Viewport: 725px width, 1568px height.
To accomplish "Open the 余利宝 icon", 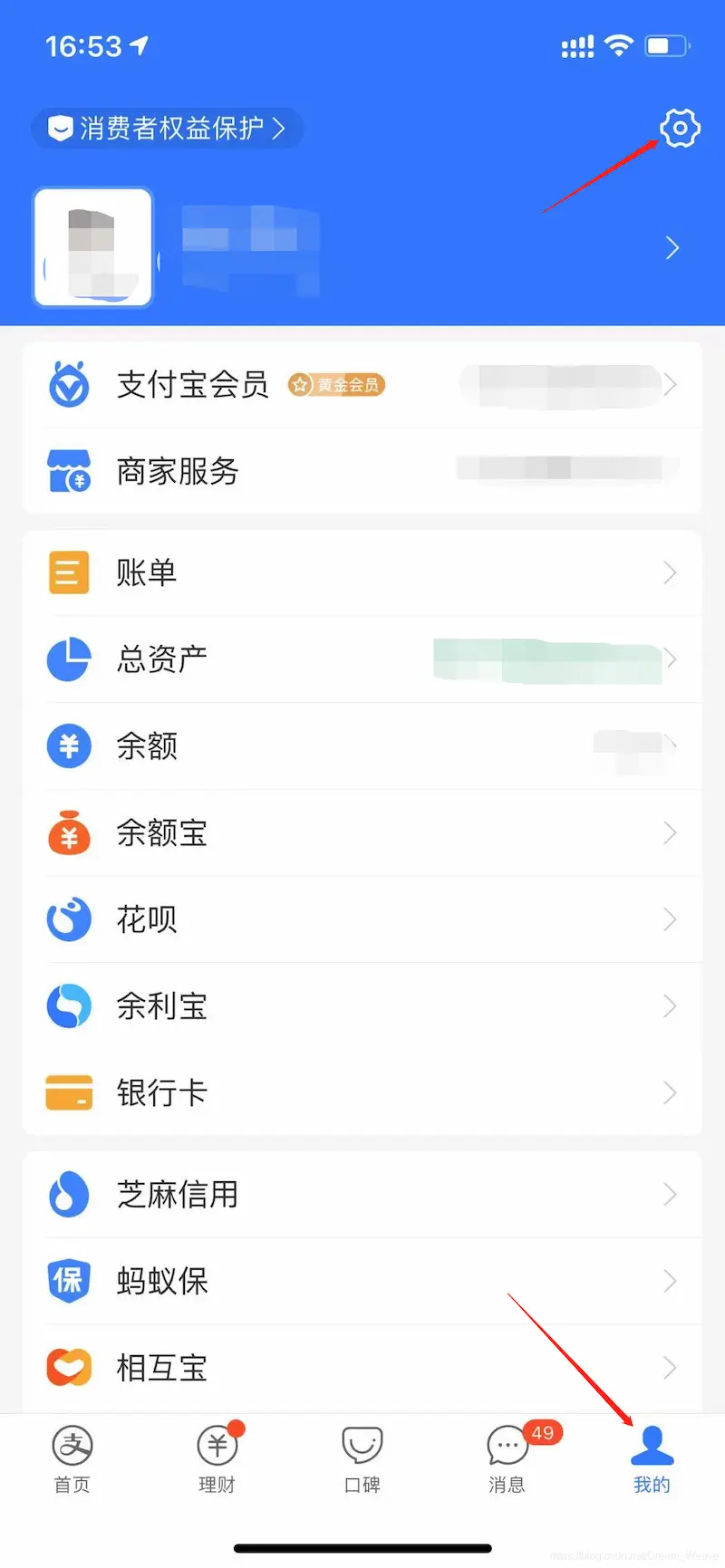I will [68, 1005].
